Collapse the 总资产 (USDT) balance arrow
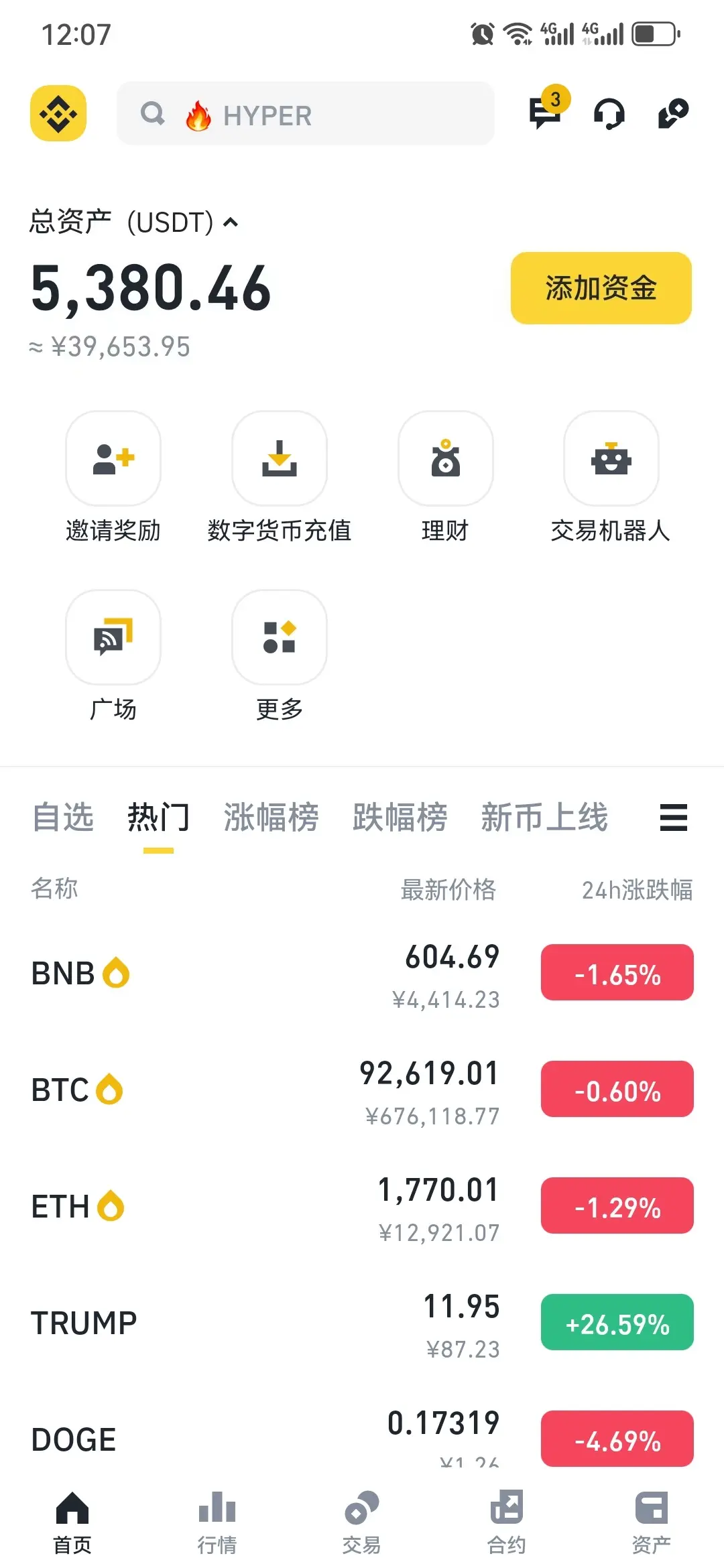 click(x=230, y=222)
